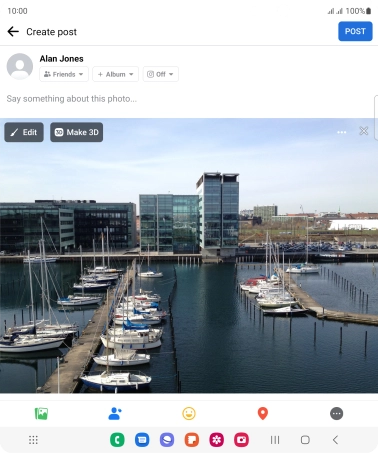This screenshot has width=378, height=453.
Task: Open the apps grid in taskbar
Action: coord(33,440)
